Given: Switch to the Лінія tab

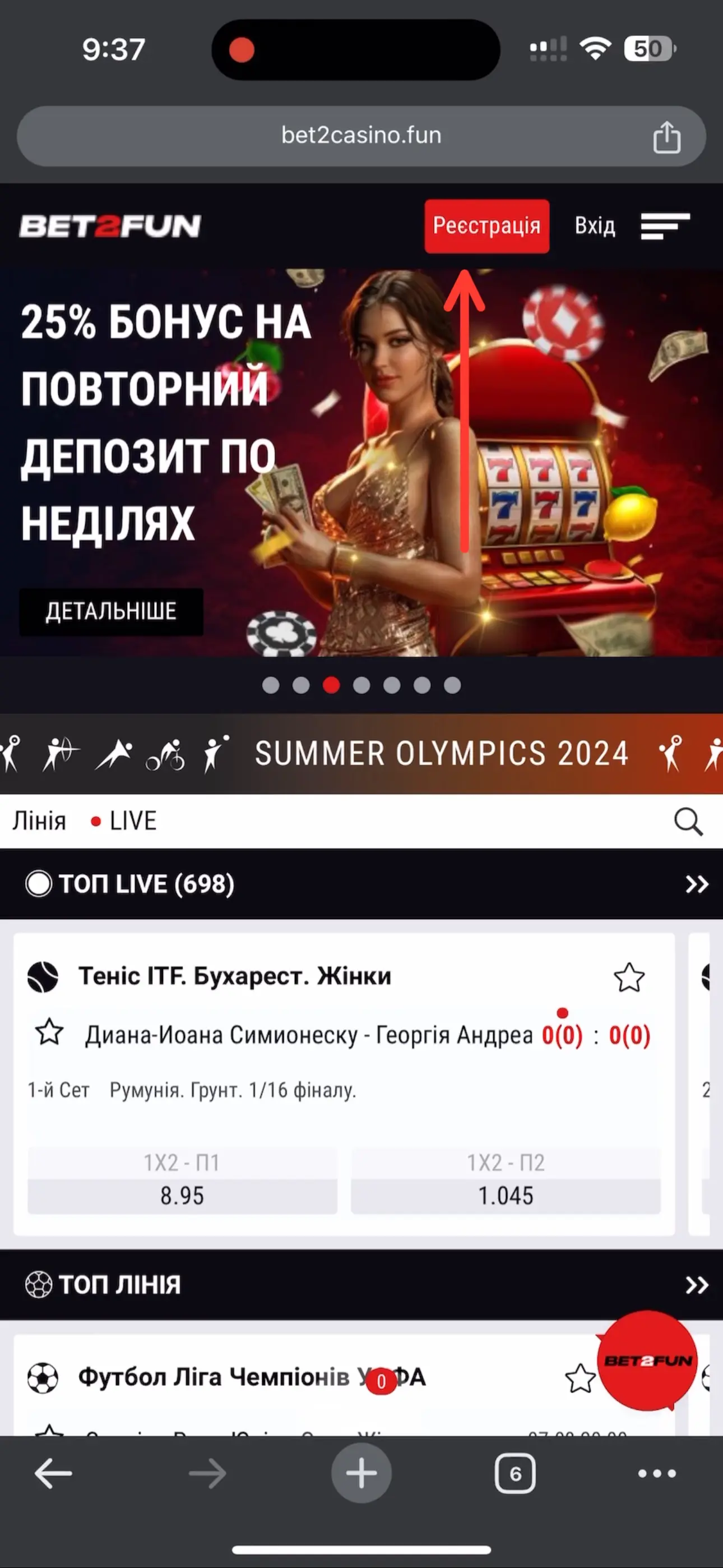Looking at the screenshot, I should [x=39, y=820].
